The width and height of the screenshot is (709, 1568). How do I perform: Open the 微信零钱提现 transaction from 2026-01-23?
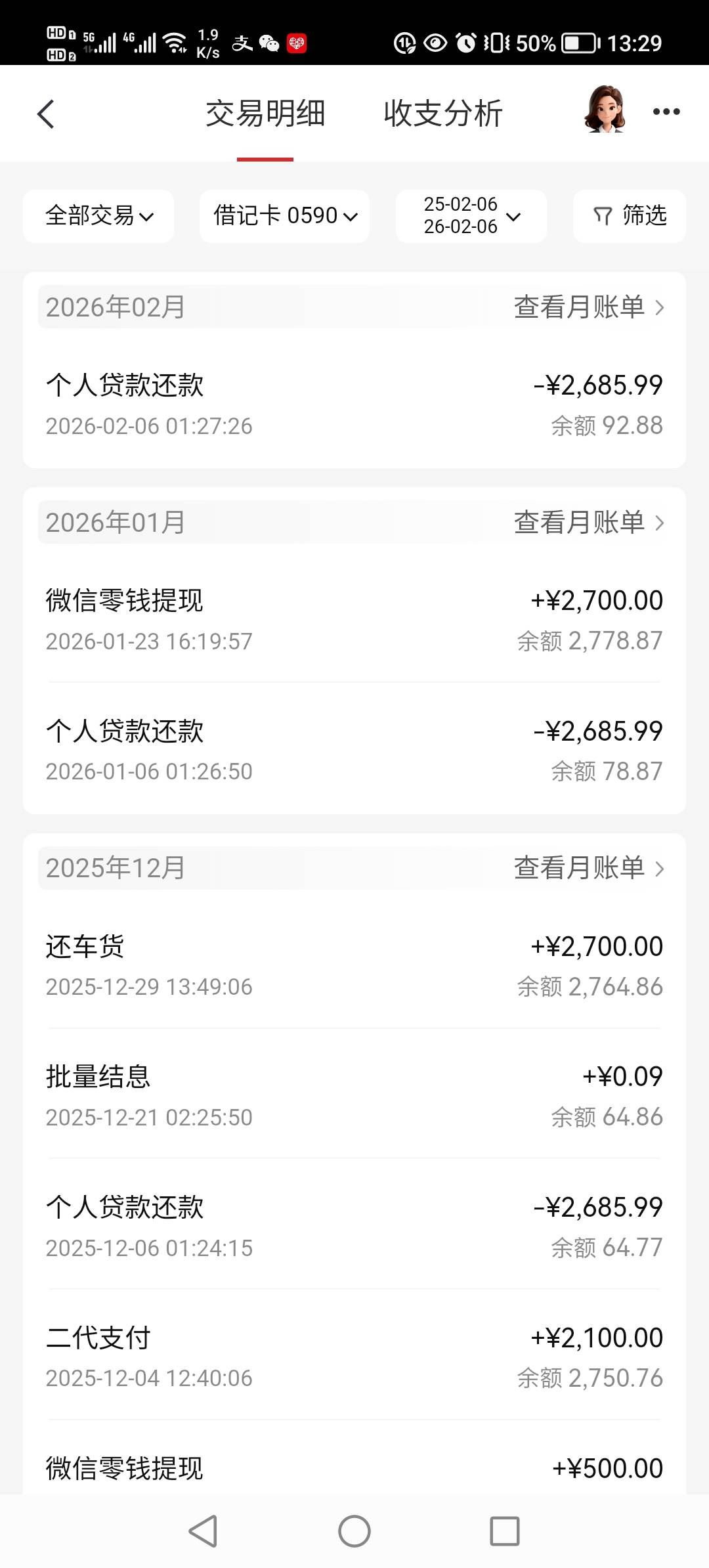[x=354, y=619]
